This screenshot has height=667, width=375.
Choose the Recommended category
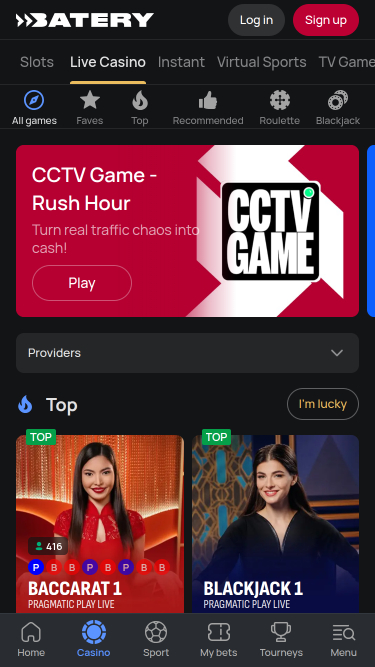click(208, 108)
